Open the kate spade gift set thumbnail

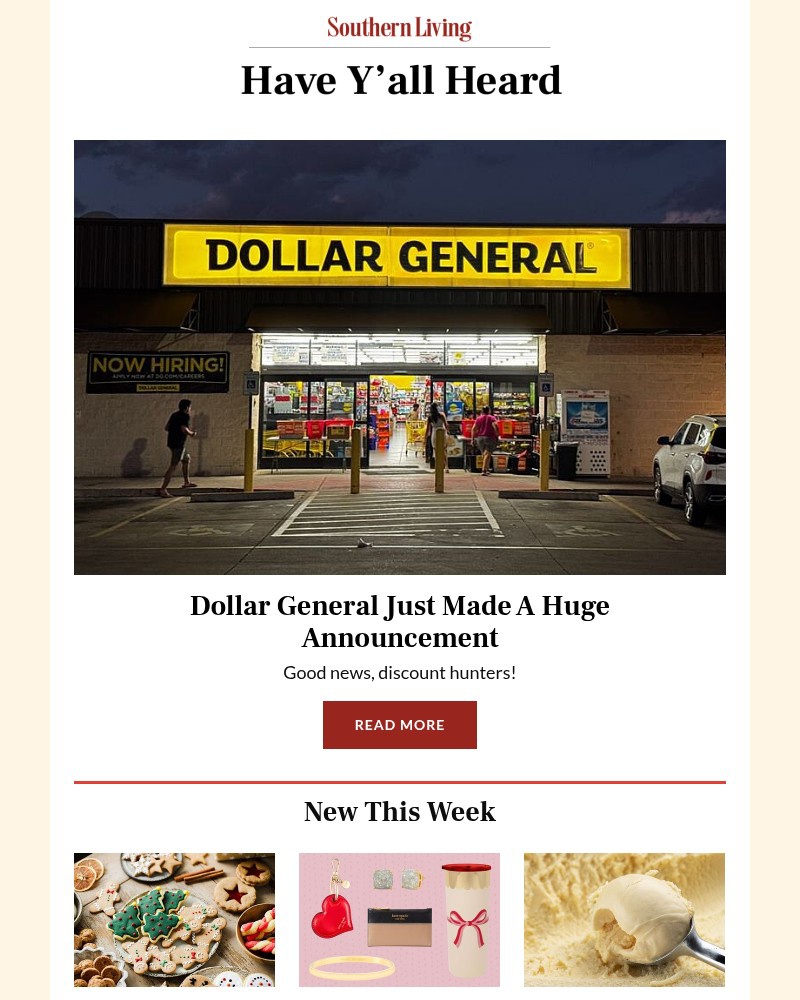399,919
